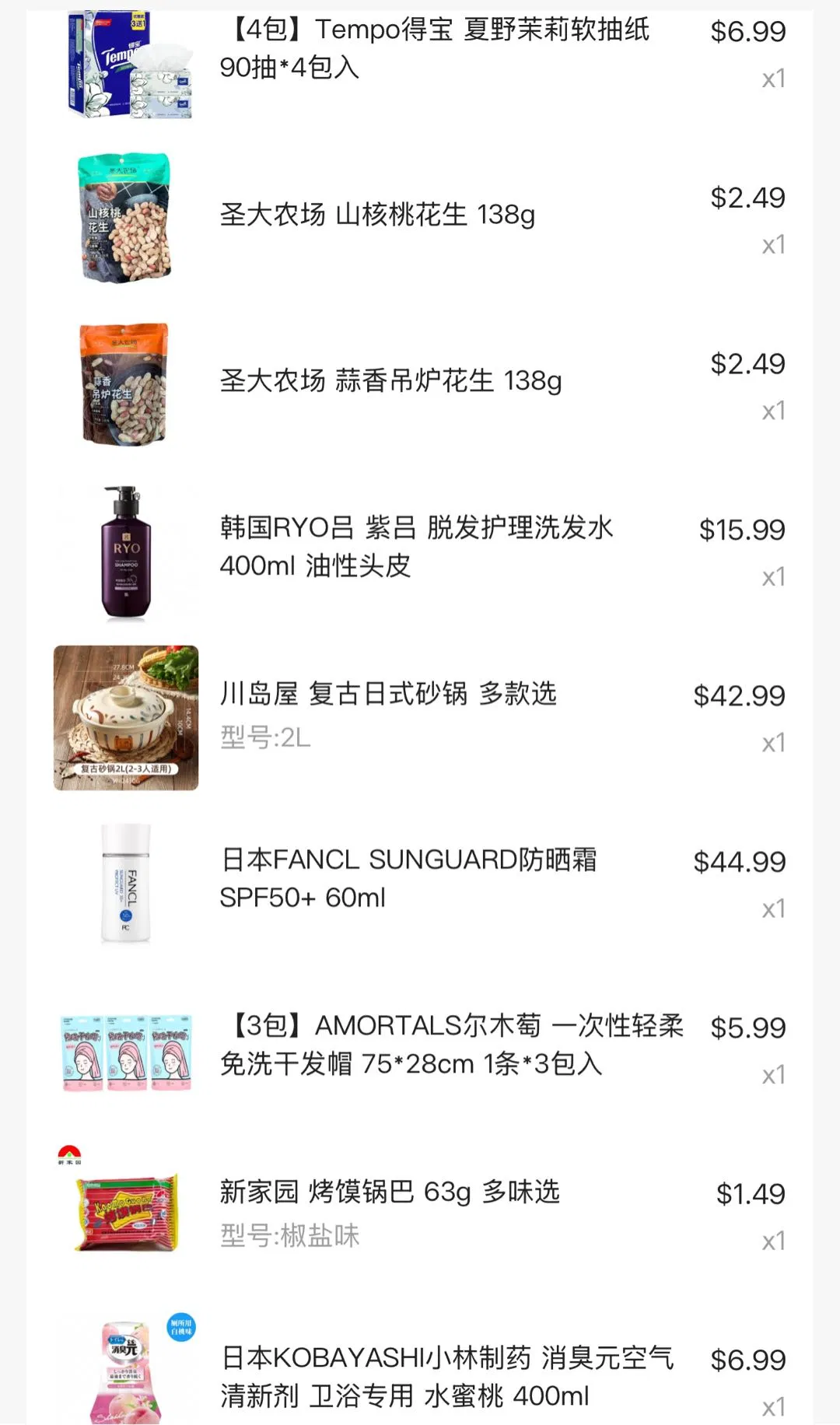View KOBAYASHI 小林制药 消臭元 水蜜桃 product
This screenshot has height=1425, width=840.
pyautogui.click(x=447, y=1376)
